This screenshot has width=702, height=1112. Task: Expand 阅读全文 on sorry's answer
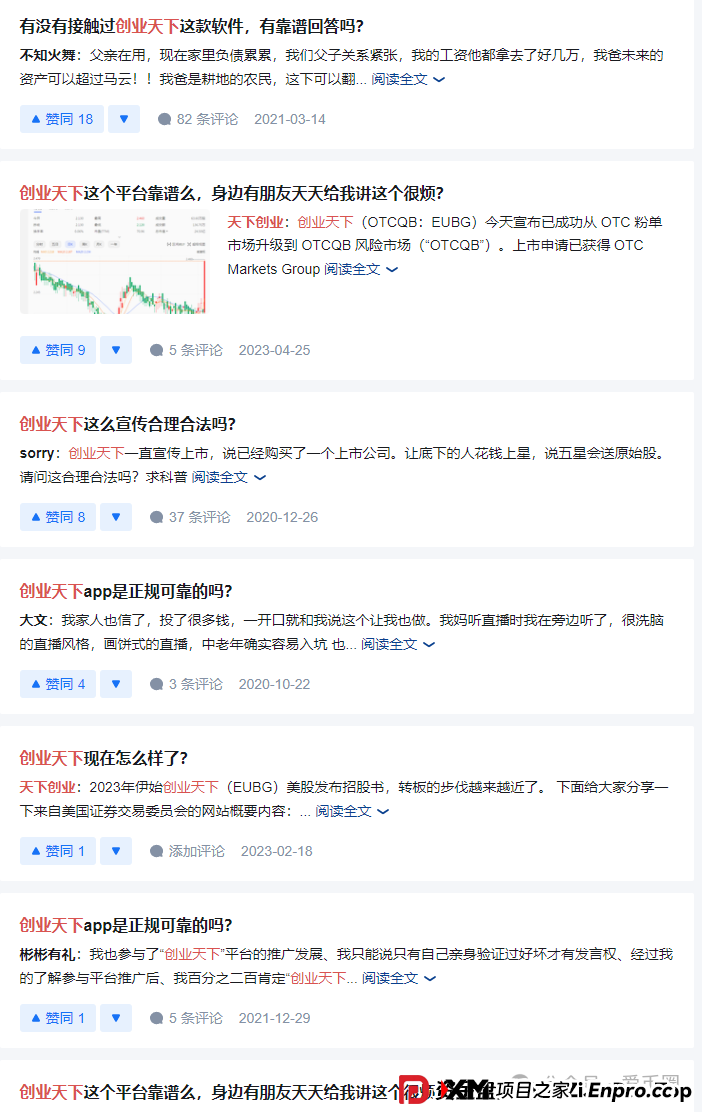pos(228,477)
